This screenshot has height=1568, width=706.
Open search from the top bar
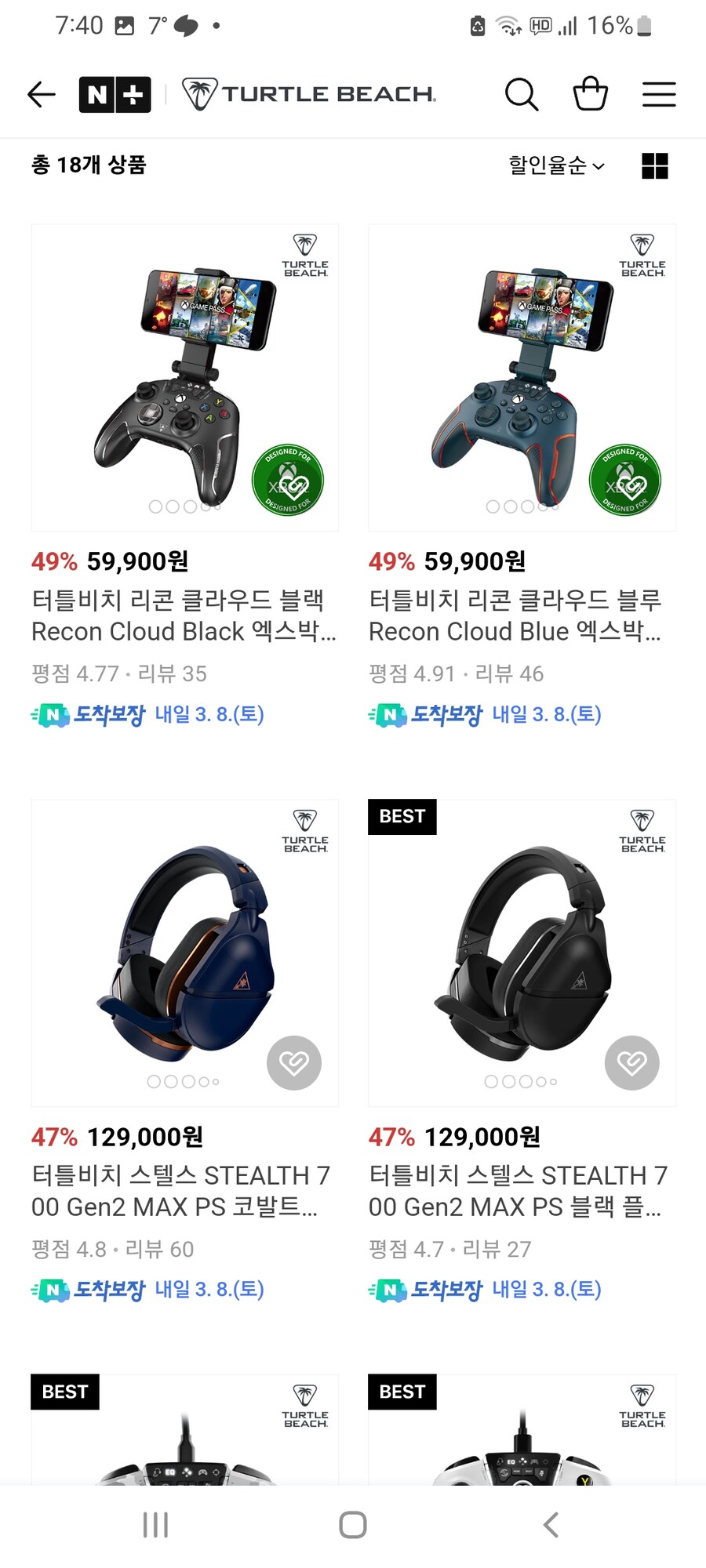click(521, 93)
